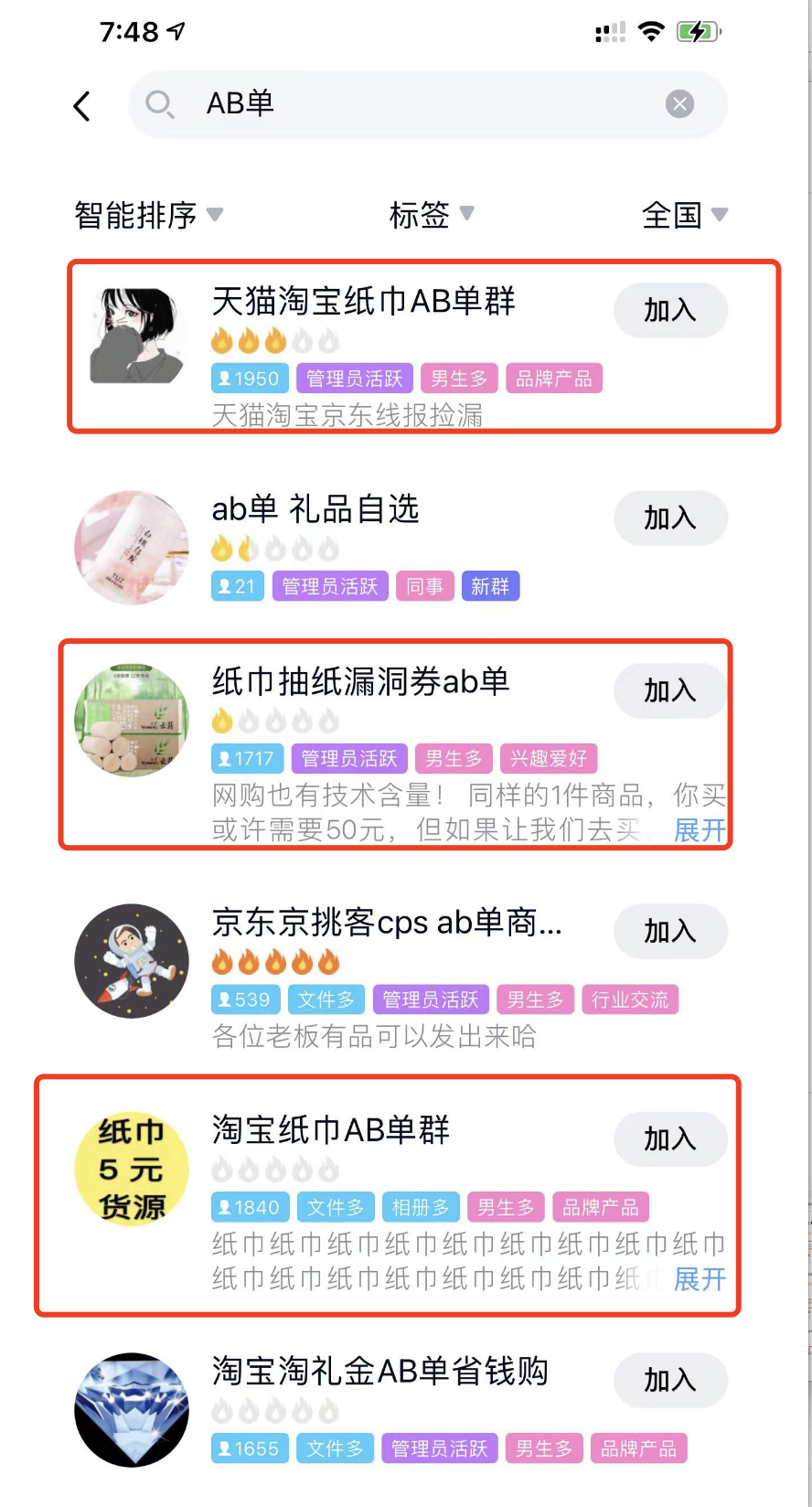Join the 京东京挑客cps ab单商 group

pos(669,931)
